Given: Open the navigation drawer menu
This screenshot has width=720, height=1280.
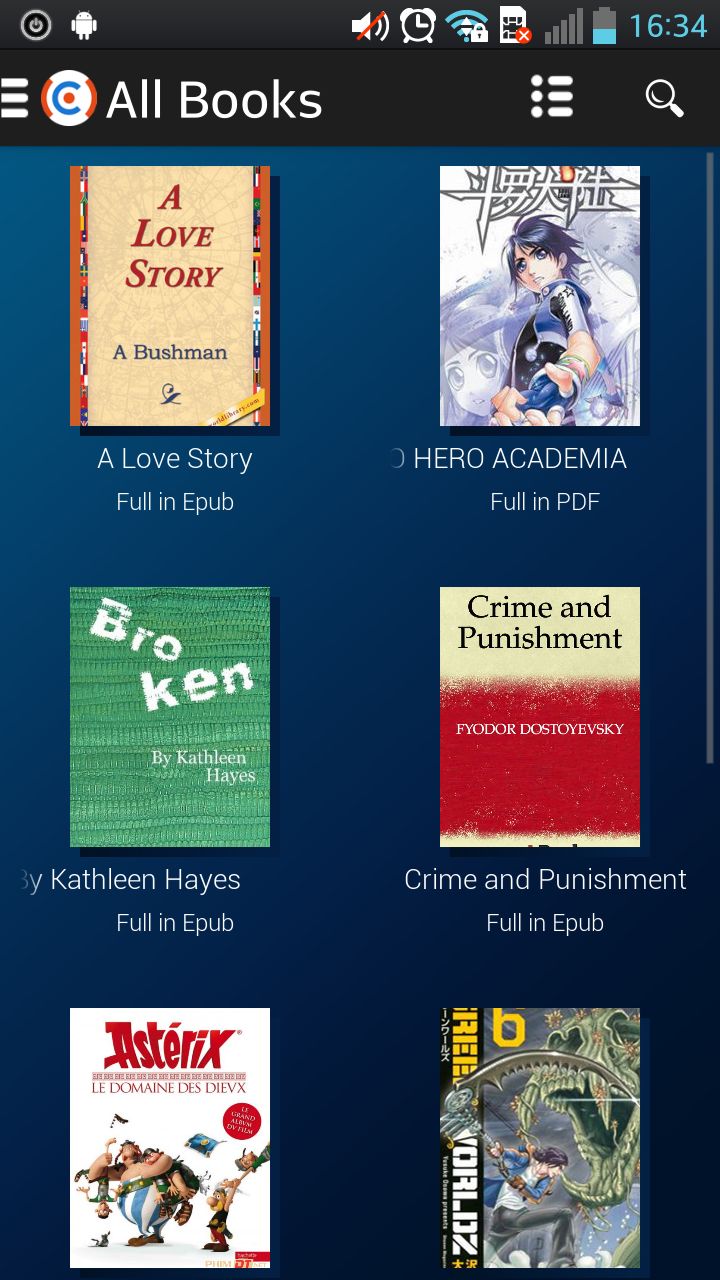Looking at the screenshot, I should click(x=16, y=98).
